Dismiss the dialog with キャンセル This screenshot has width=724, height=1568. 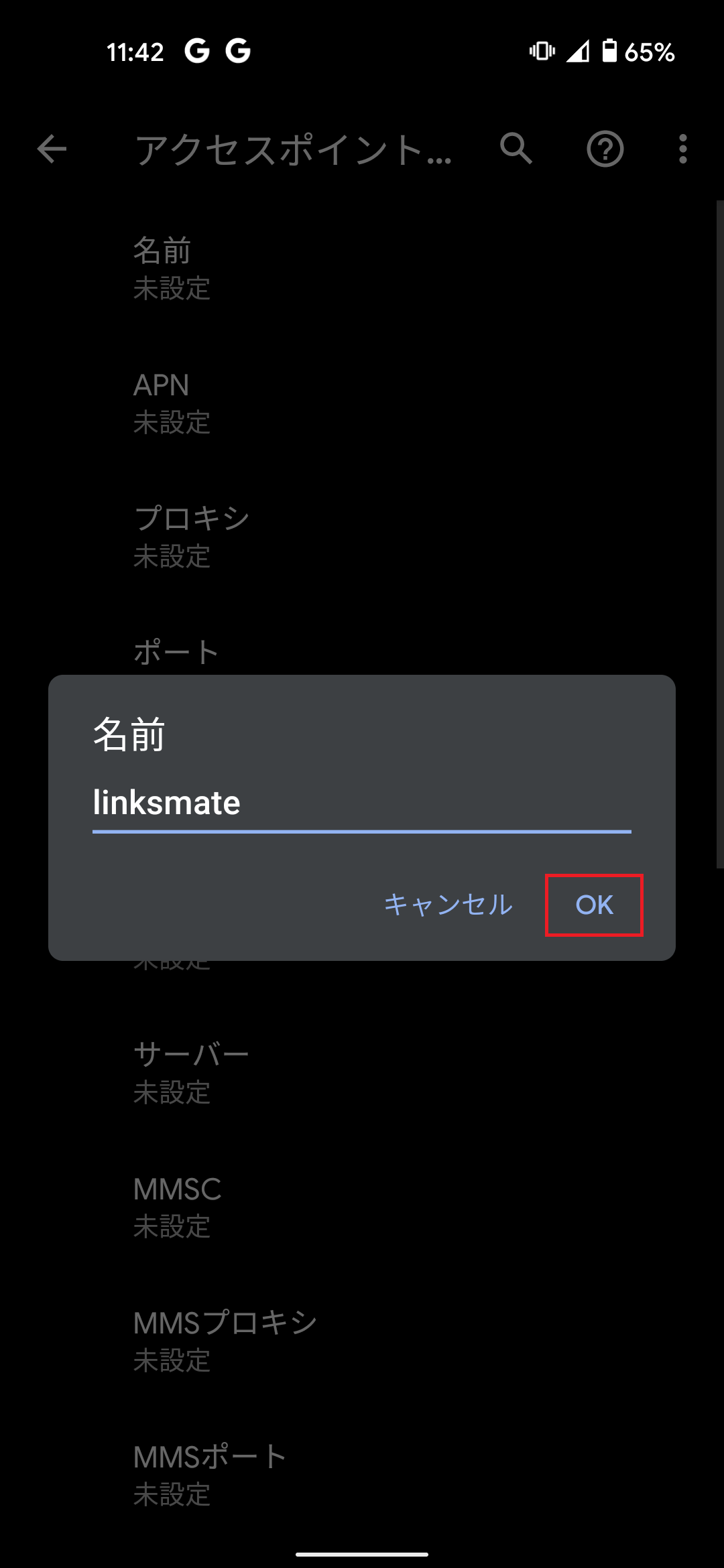pos(447,905)
